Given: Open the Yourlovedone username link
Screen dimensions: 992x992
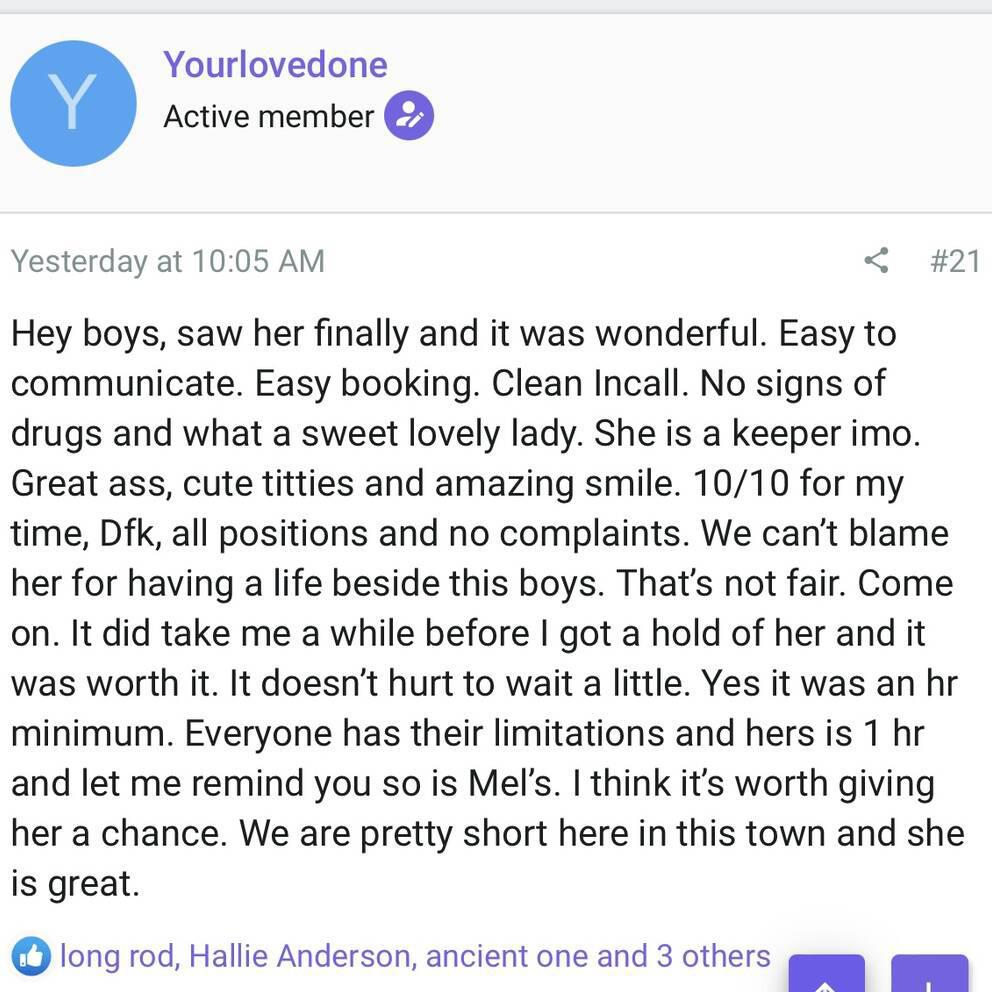Looking at the screenshot, I should pos(275,65).
